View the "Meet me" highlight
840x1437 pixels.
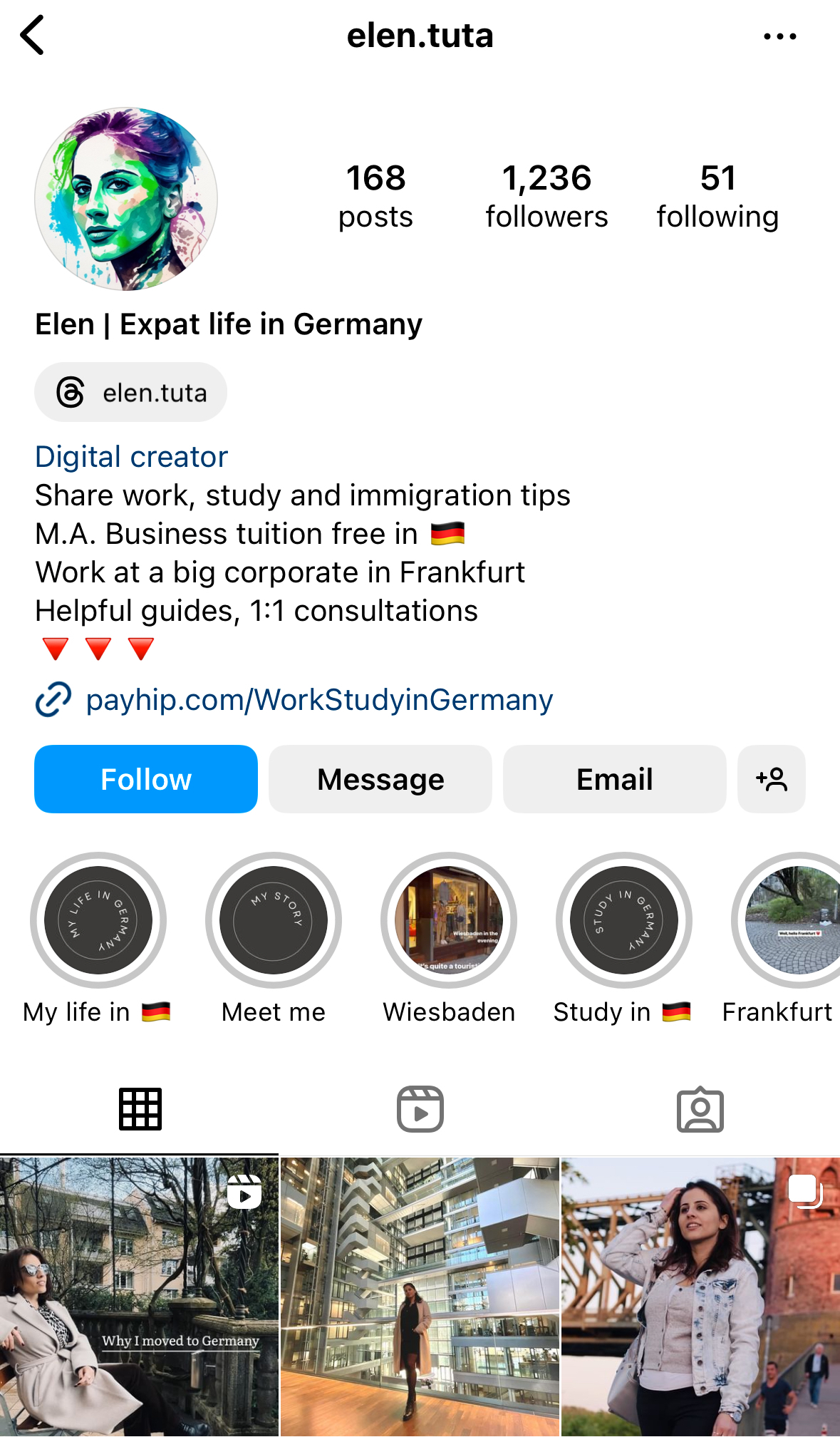[274, 920]
